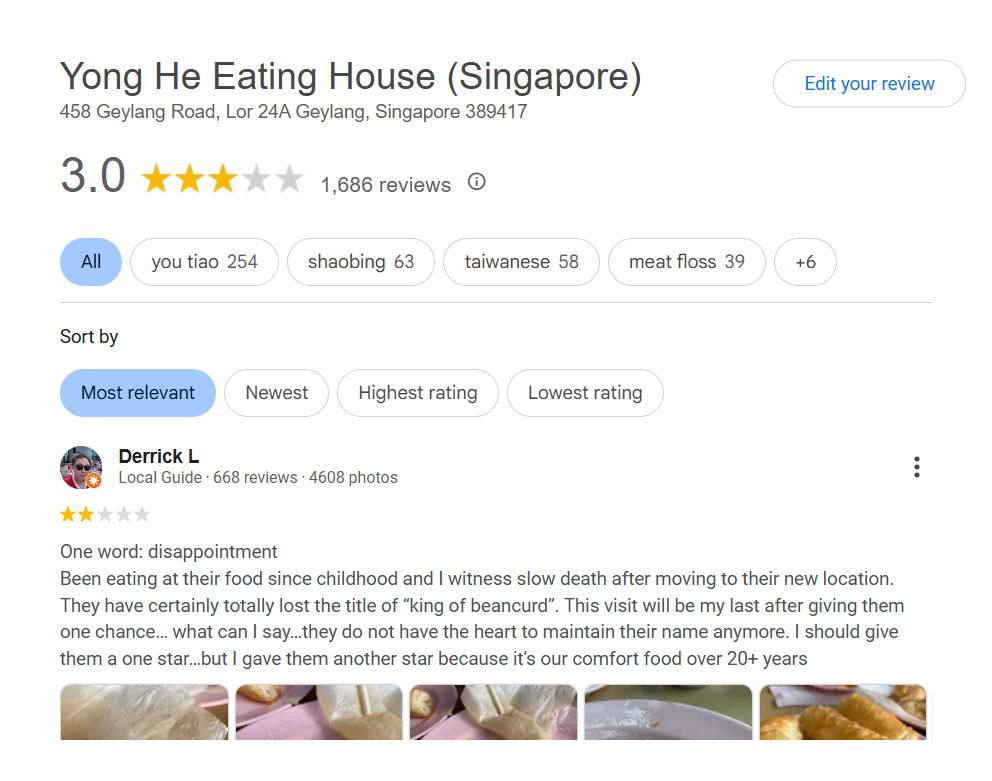Tap Edit your review button

click(868, 84)
